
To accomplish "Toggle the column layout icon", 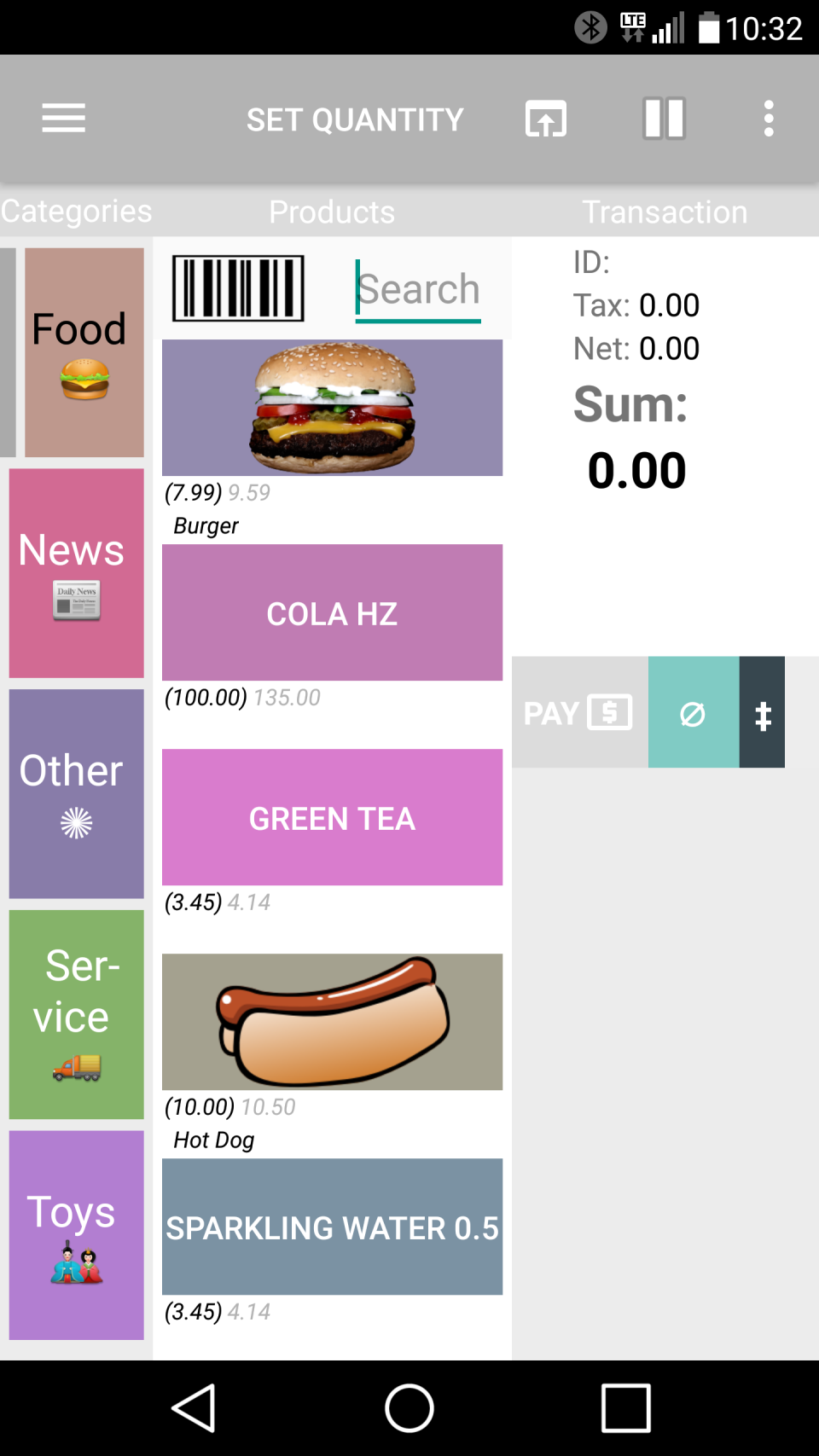I will pyautogui.click(x=664, y=119).
